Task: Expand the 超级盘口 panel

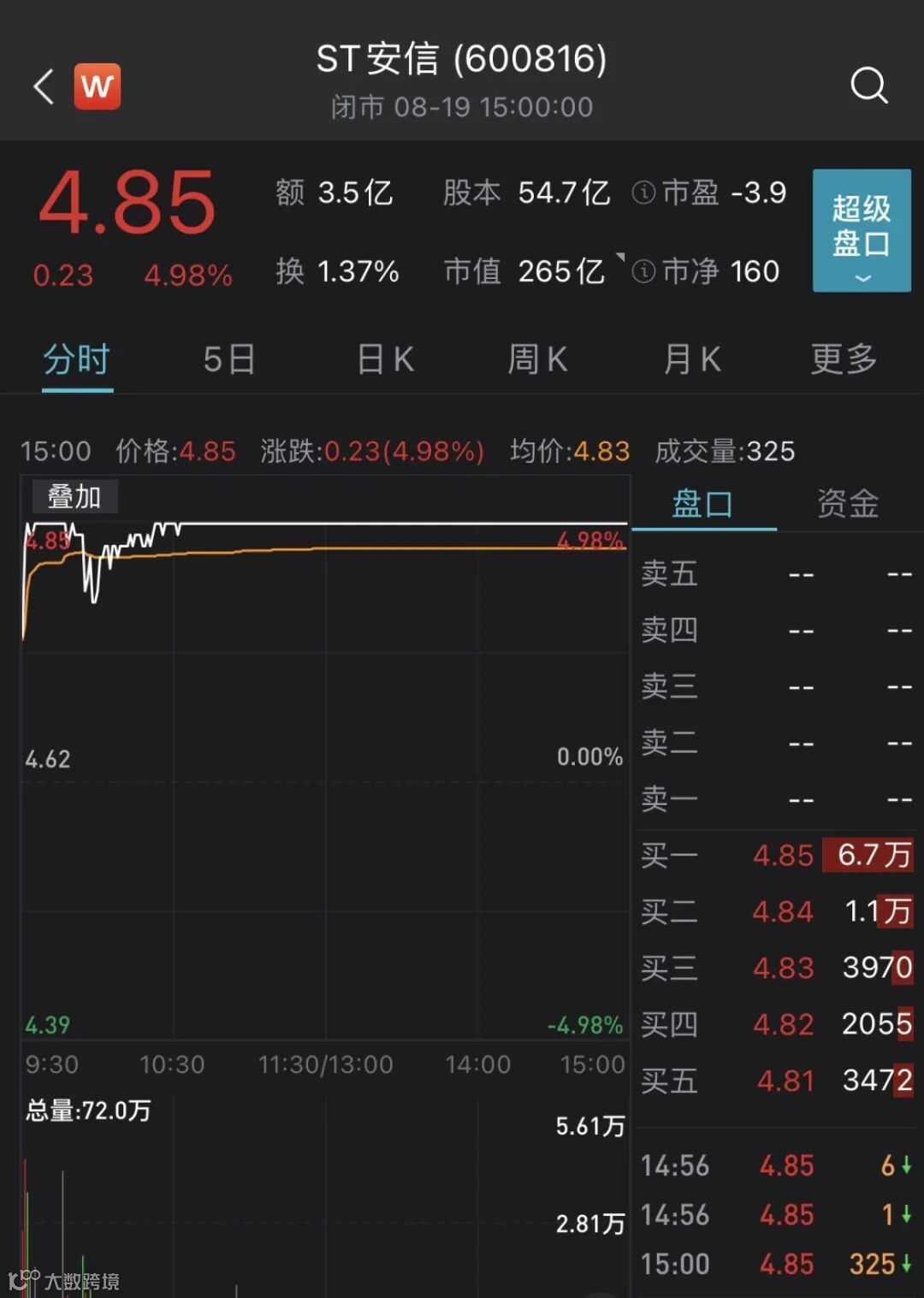Action: click(x=861, y=230)
